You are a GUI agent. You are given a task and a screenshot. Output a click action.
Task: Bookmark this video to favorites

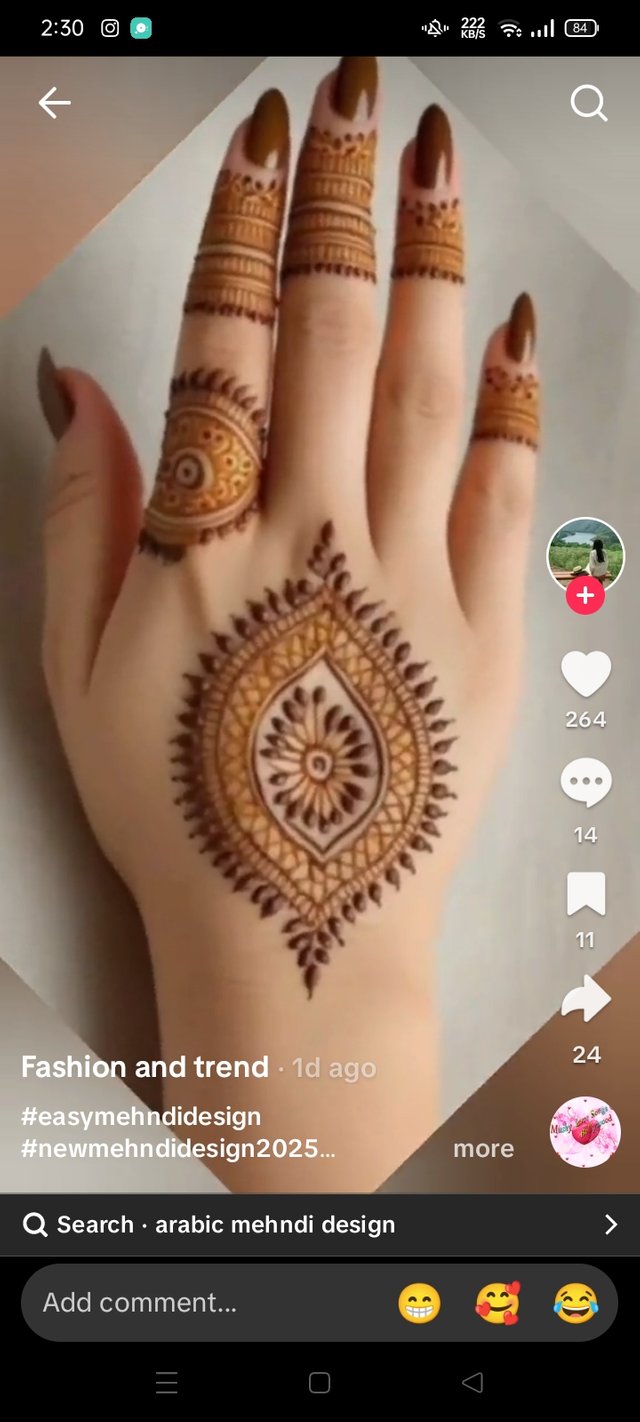click(x=585, y=893)
